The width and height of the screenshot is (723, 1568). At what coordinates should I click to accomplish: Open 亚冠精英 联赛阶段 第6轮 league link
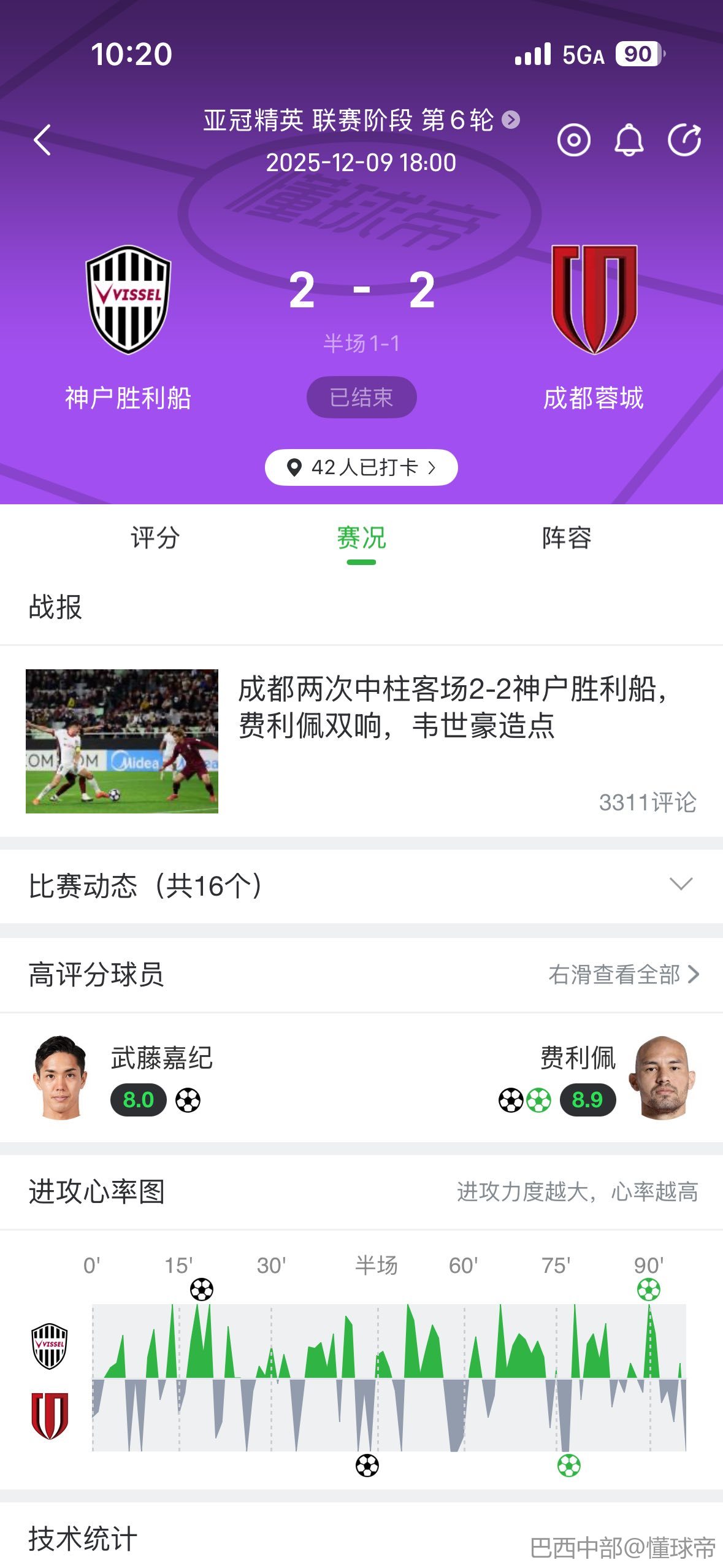(x=361, y=120)
